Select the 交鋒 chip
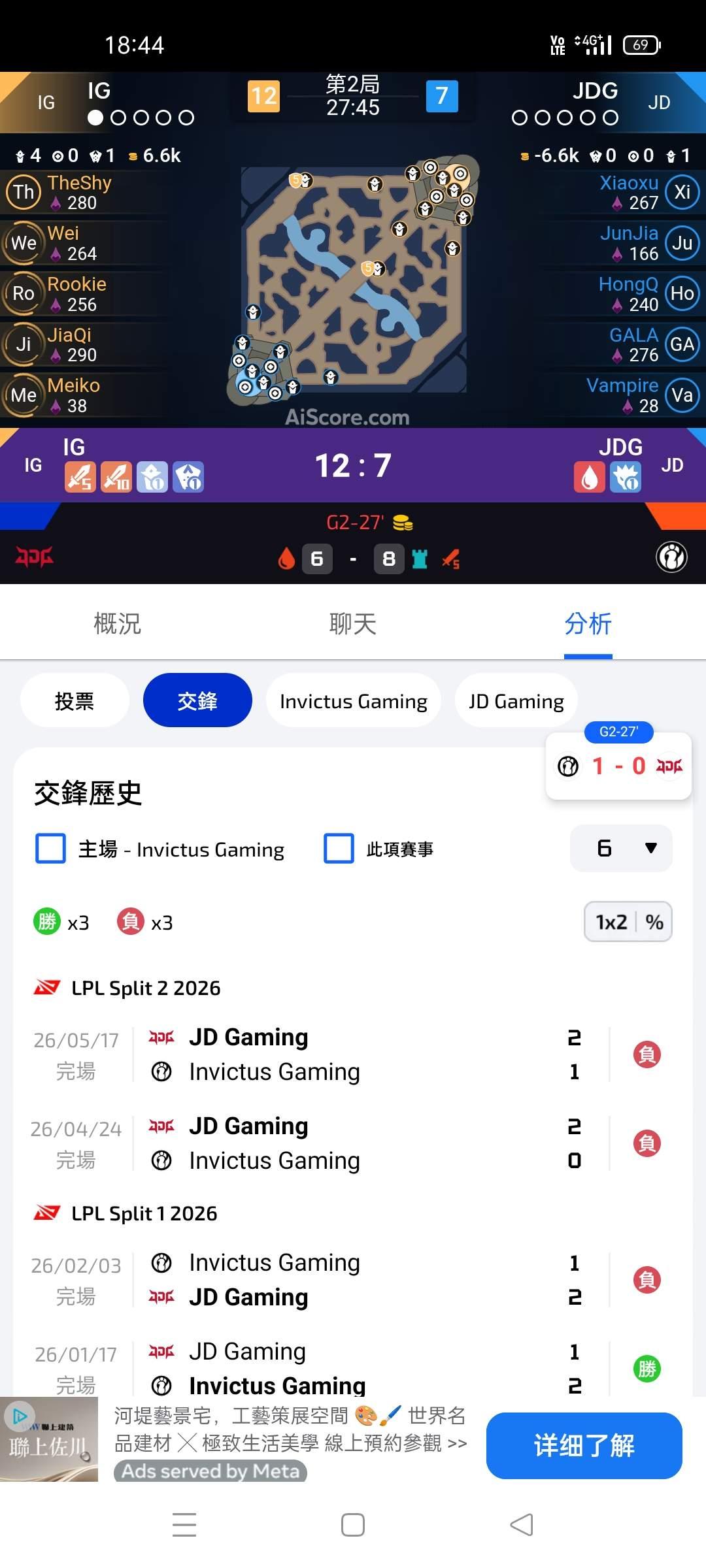The width and height of the screenshot is (706, 1568). point(197,700)
